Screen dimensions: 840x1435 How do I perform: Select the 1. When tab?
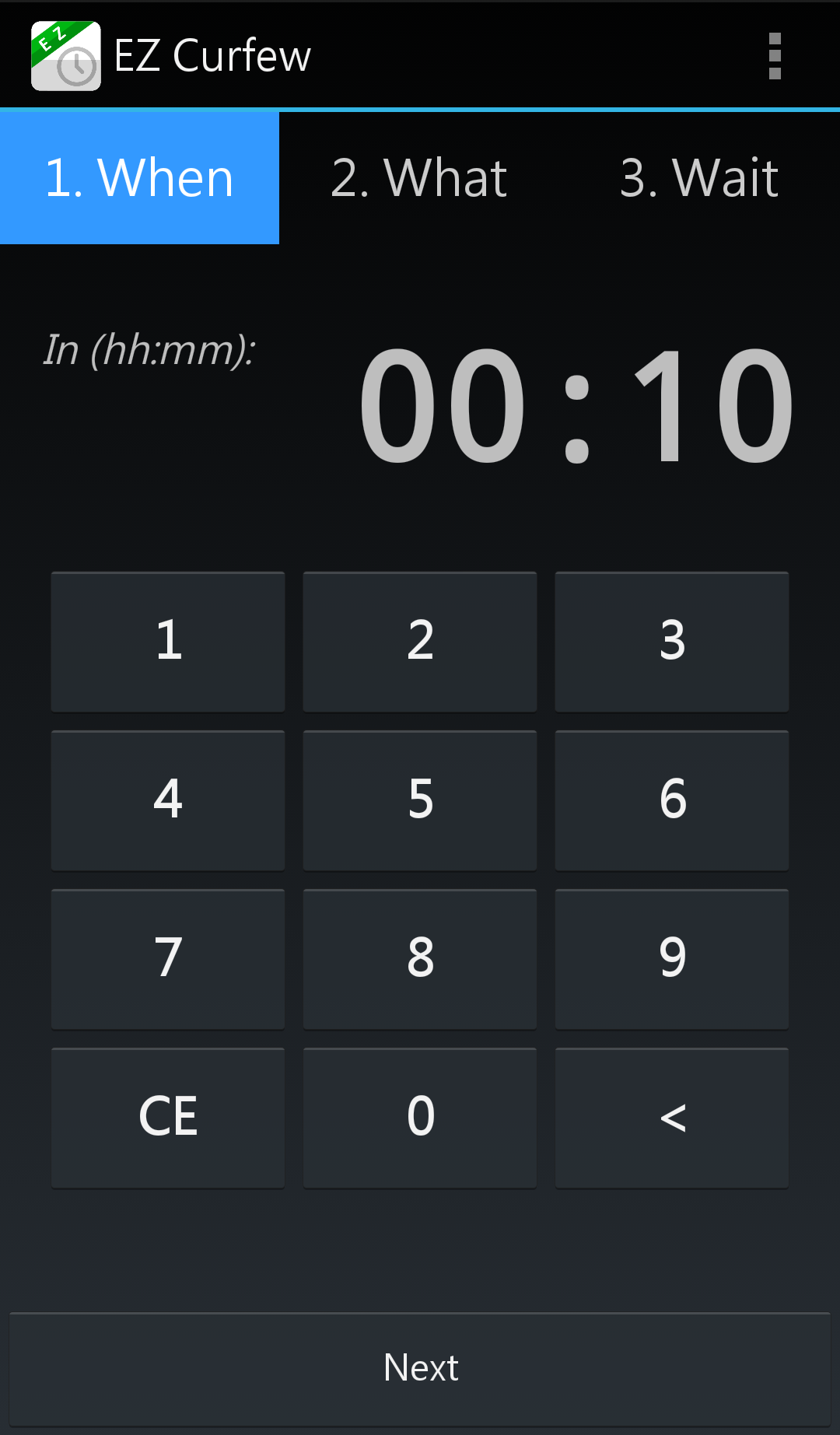click(139, 178)
